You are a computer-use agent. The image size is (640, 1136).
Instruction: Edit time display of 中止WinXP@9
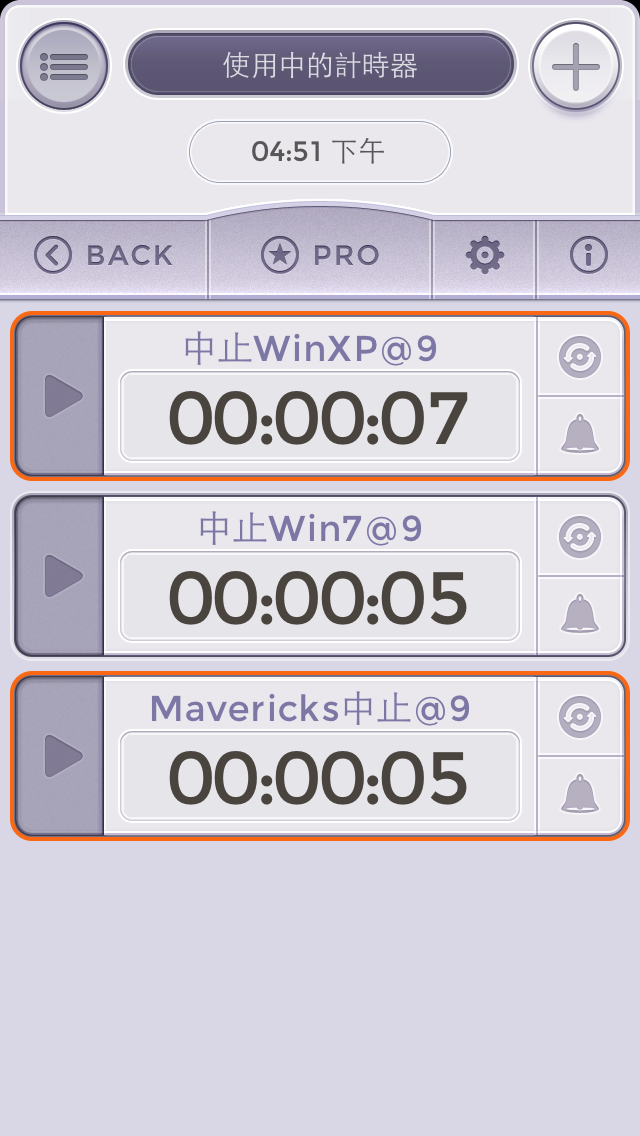tap(319, 417)
